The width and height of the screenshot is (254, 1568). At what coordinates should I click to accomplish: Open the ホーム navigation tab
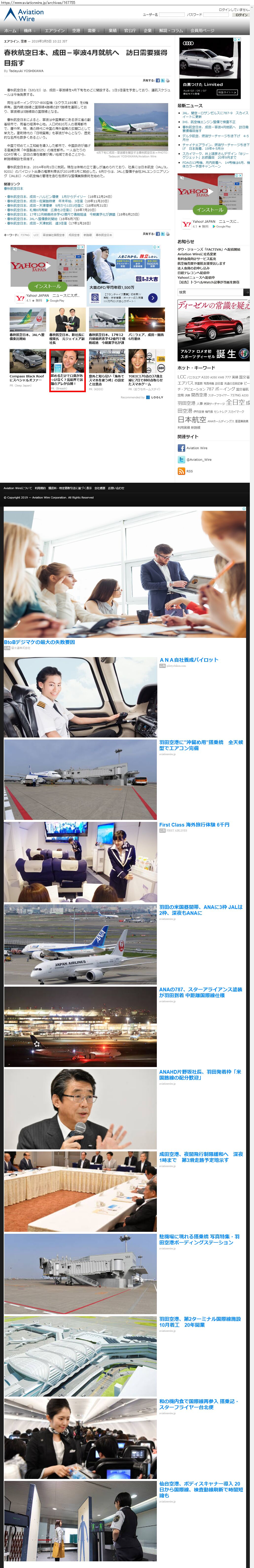tap(10, 30)
